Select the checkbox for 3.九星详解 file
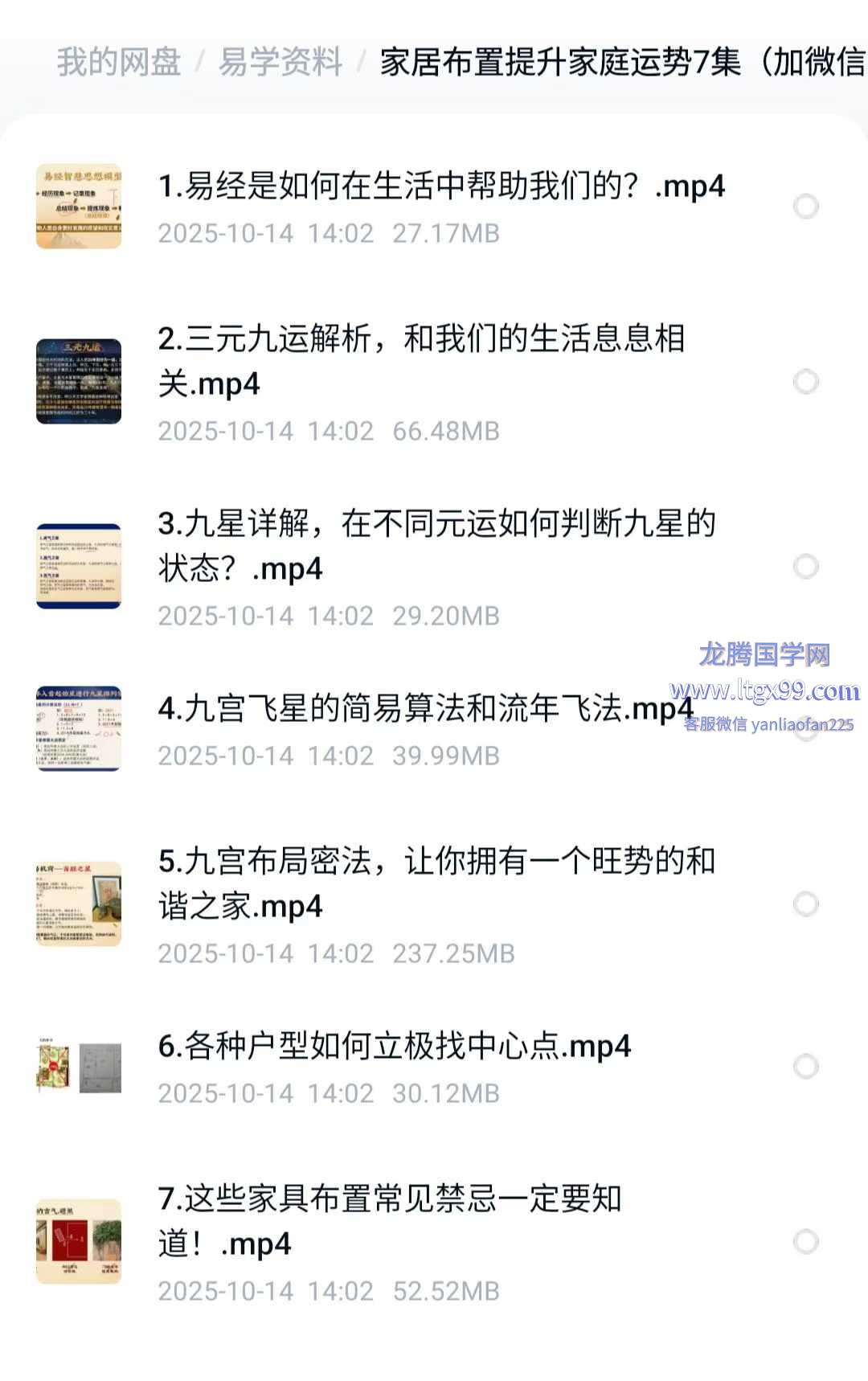 pyautogui.click(x=805, y=566)
